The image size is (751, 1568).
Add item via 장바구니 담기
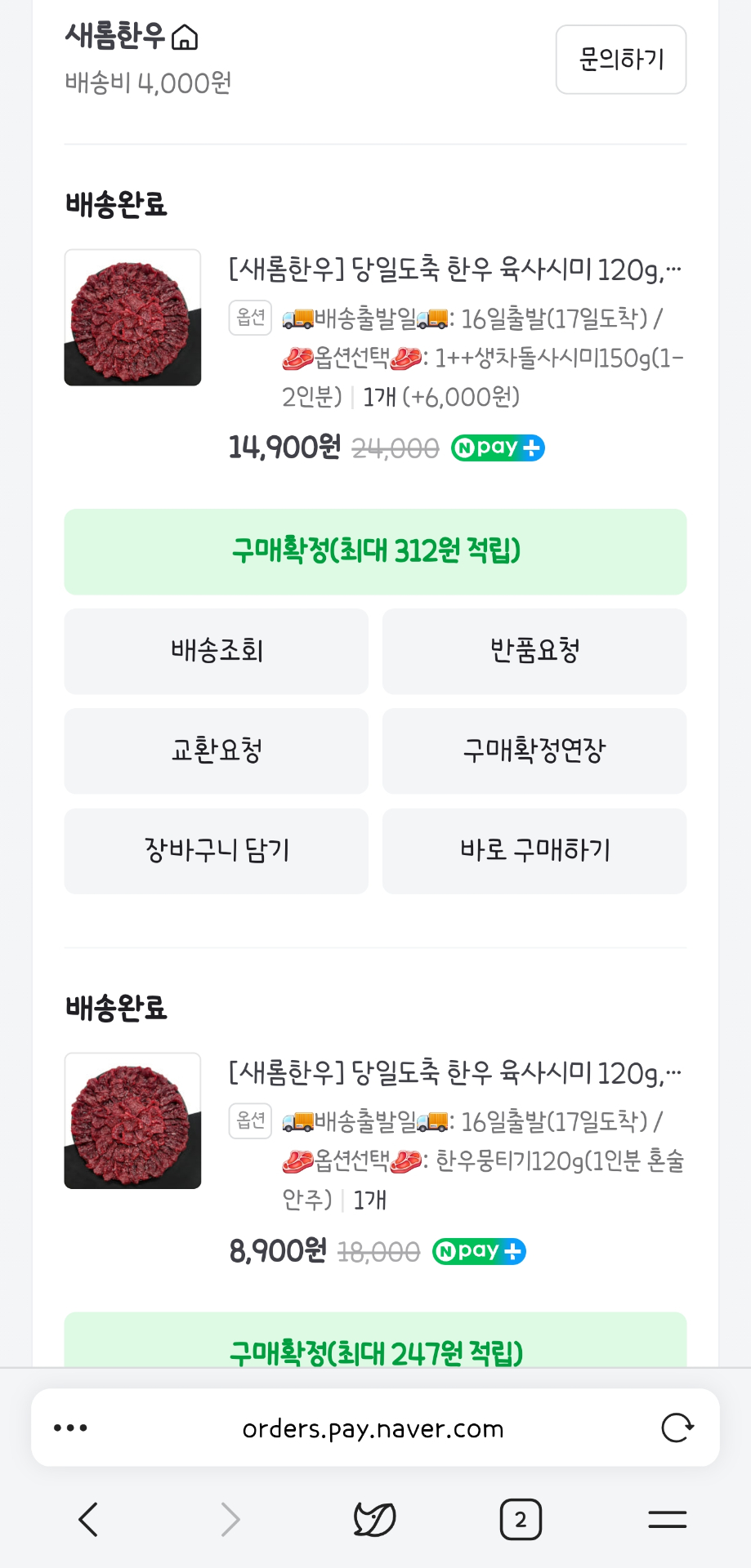(x=217, y=851)
